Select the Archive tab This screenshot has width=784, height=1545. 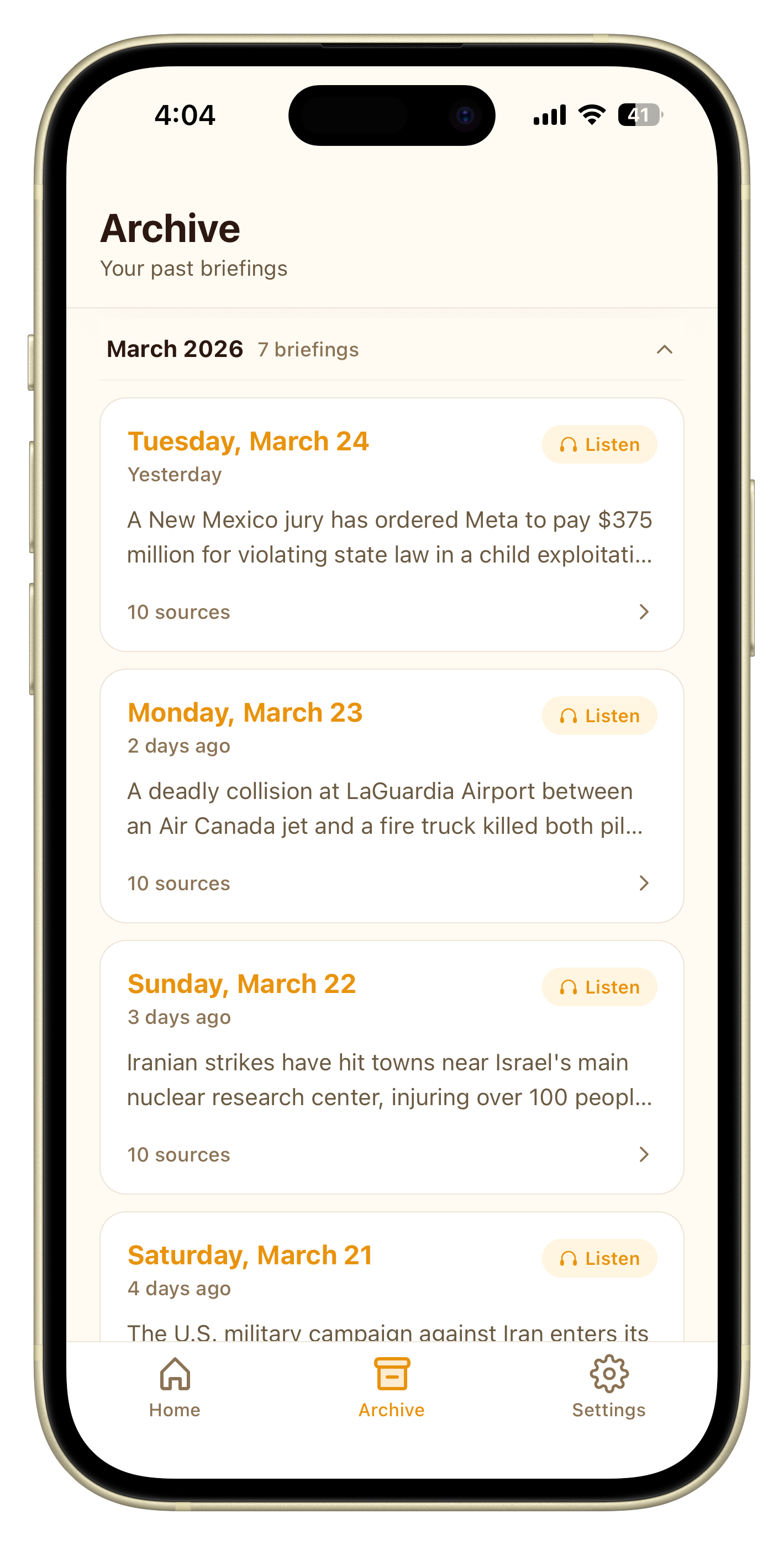(x=392, y=1386)
